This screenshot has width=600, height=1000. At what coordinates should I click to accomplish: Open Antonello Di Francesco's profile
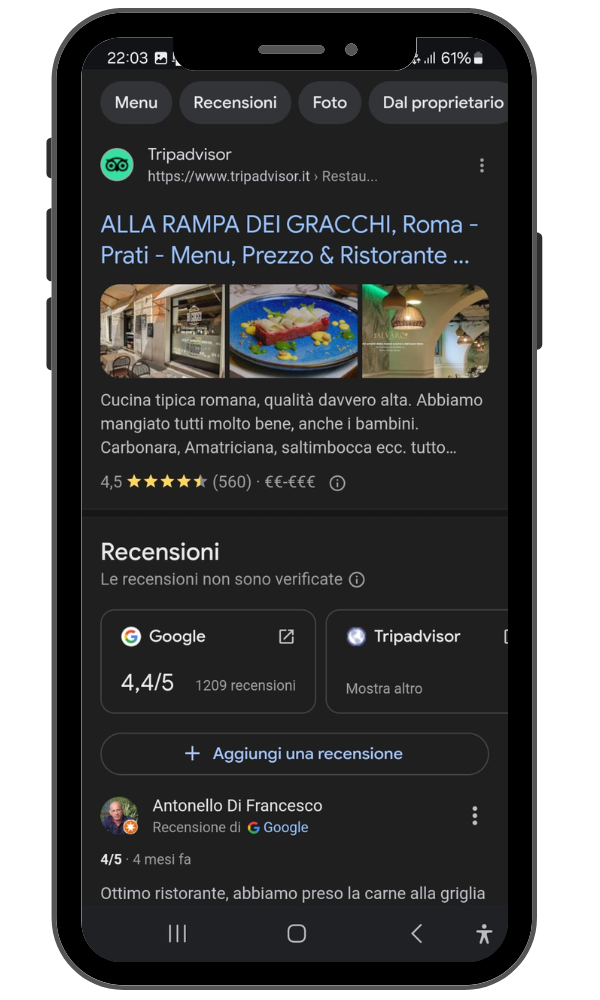[x=237, y=805]
